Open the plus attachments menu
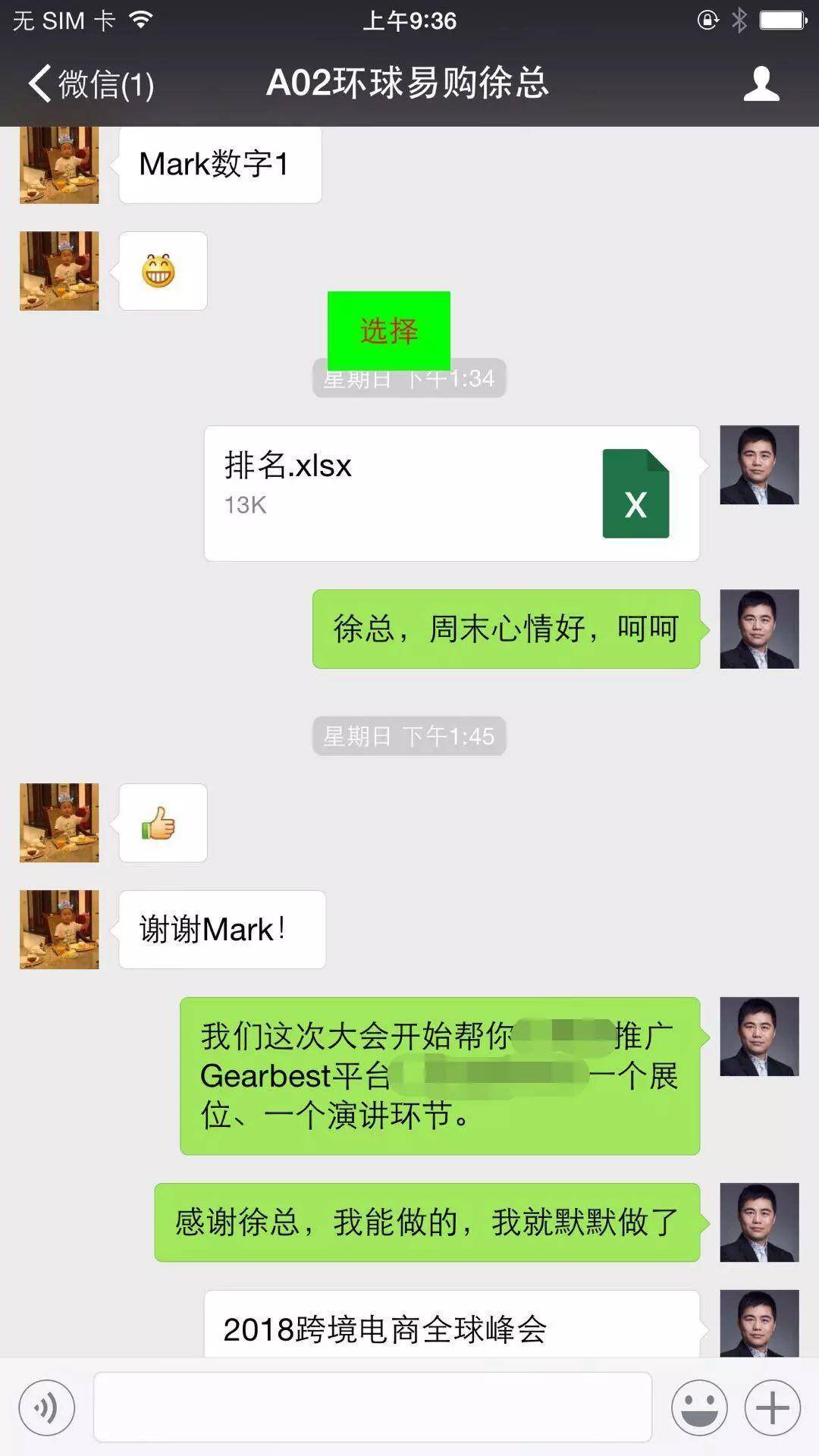This screenshot has width=819, height=1456. pyautogui.click(x=772, y=1408)
